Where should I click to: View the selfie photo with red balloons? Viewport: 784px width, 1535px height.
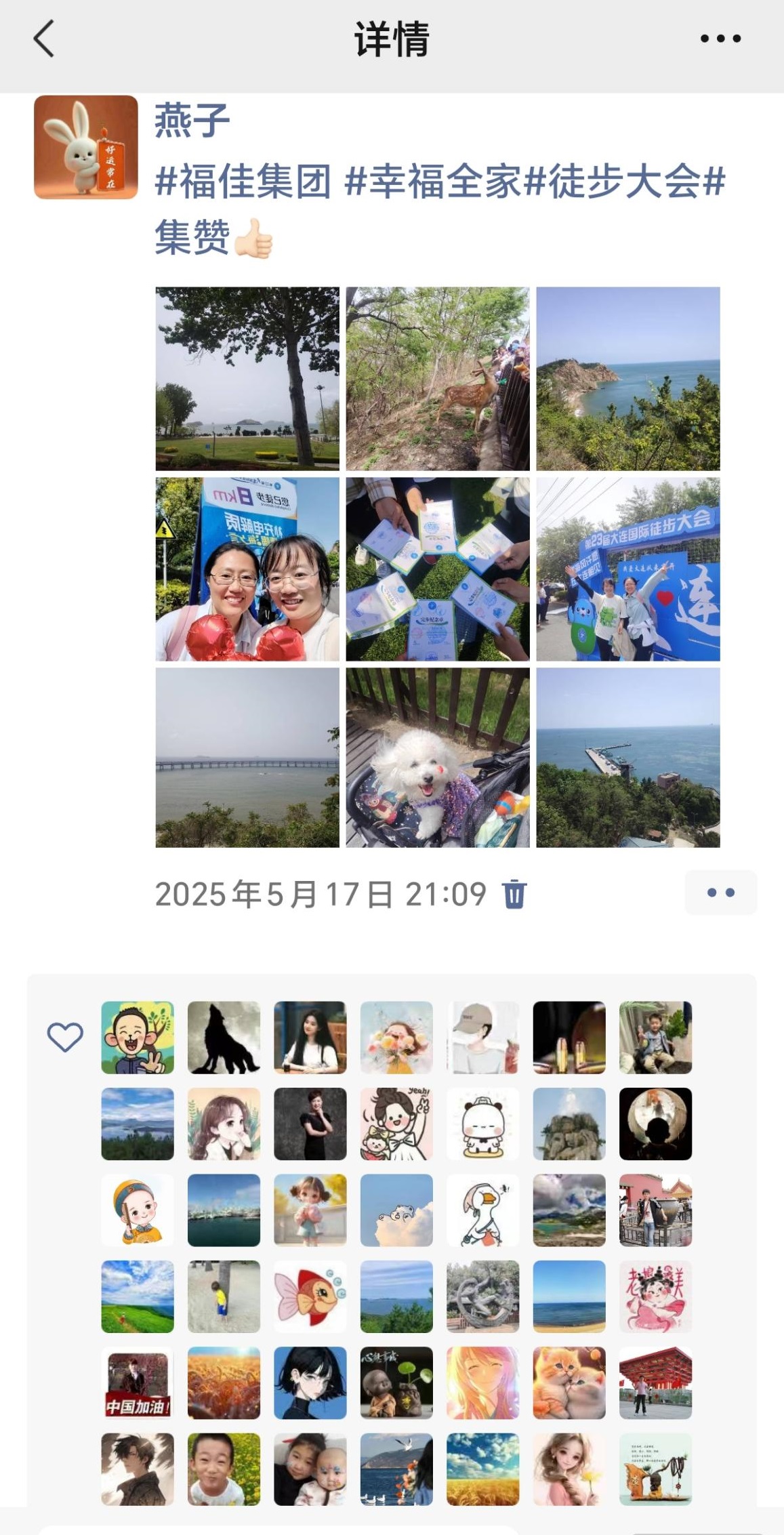point(247,569)
